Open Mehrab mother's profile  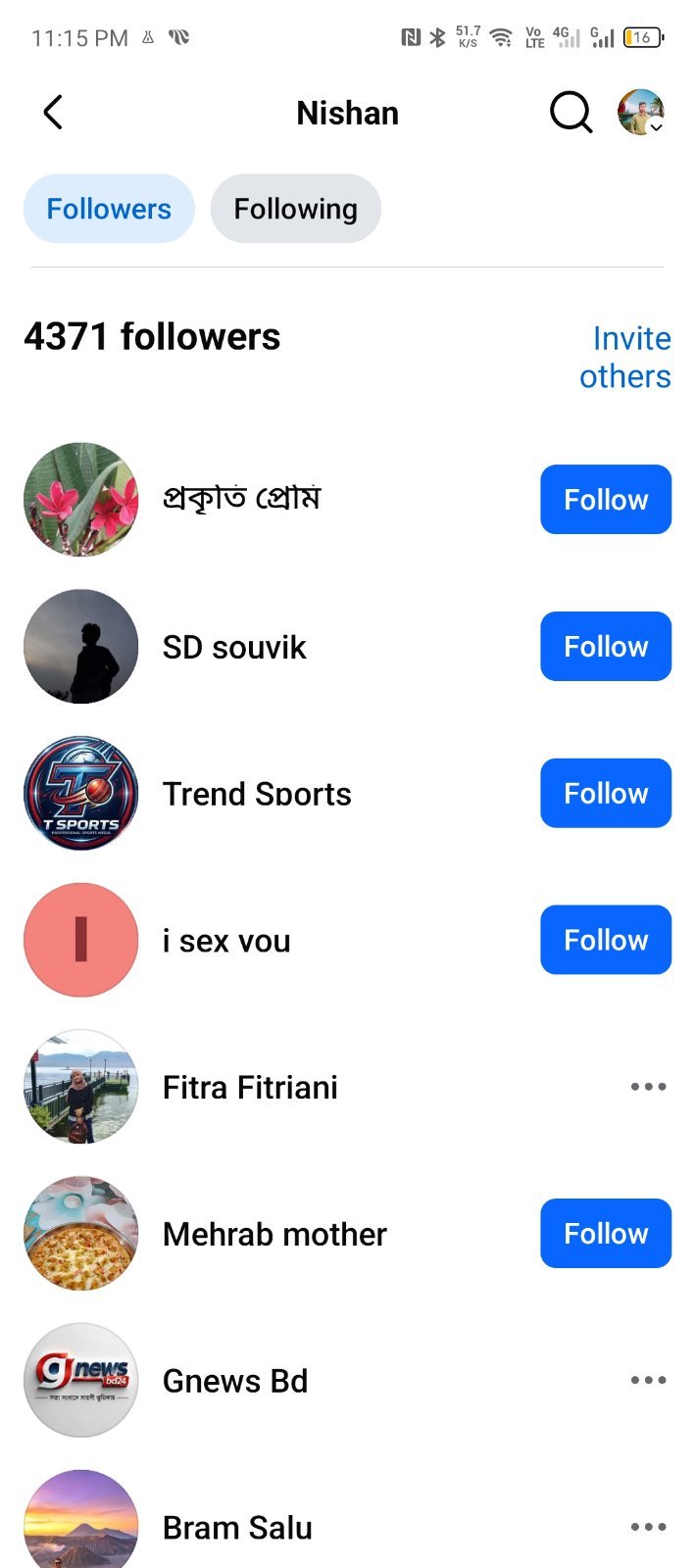pos(274,1234)
